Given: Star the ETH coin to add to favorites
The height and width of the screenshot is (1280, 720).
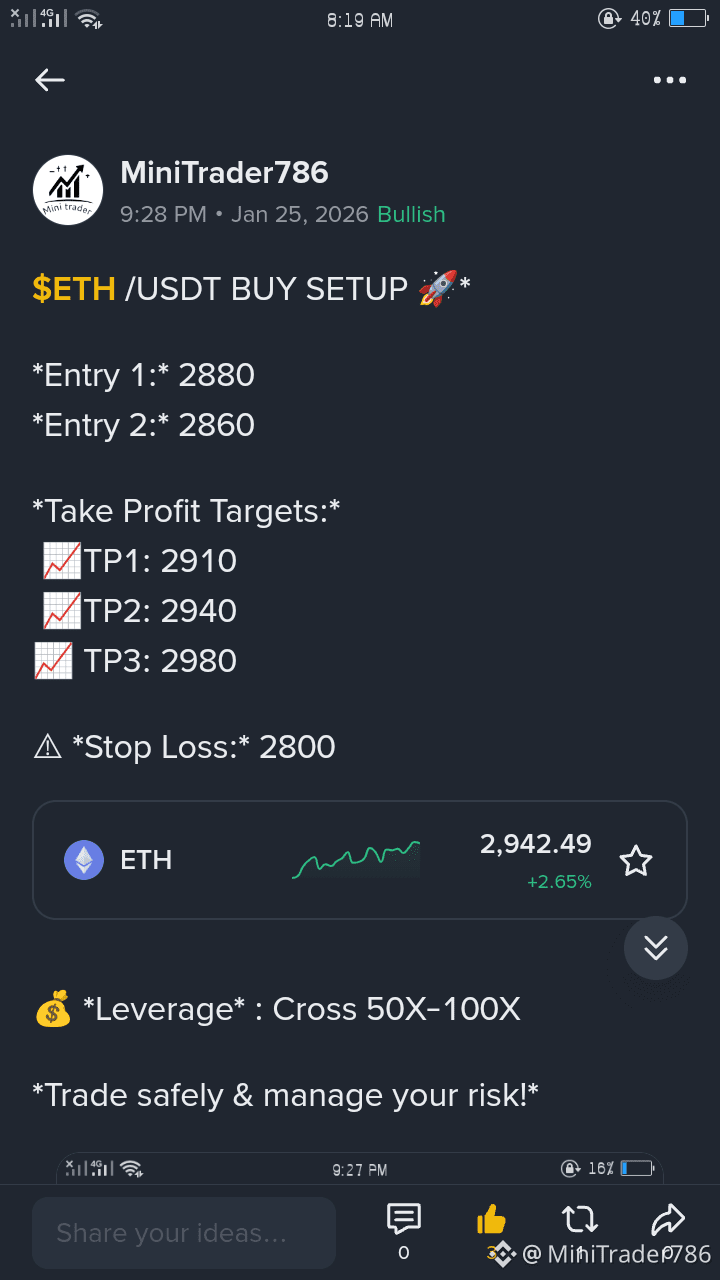Looking at the screenshot, I should tap(636, 860).
